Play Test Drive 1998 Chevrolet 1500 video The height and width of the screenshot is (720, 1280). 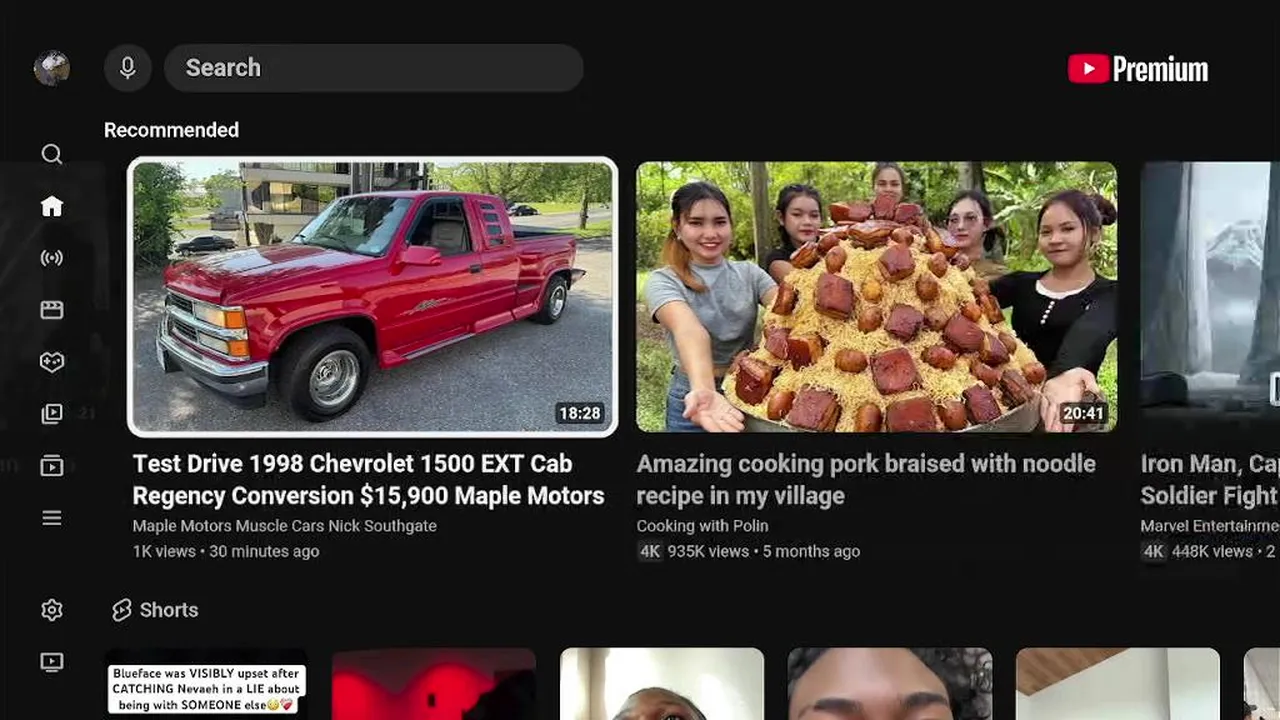tap(372, 297)
